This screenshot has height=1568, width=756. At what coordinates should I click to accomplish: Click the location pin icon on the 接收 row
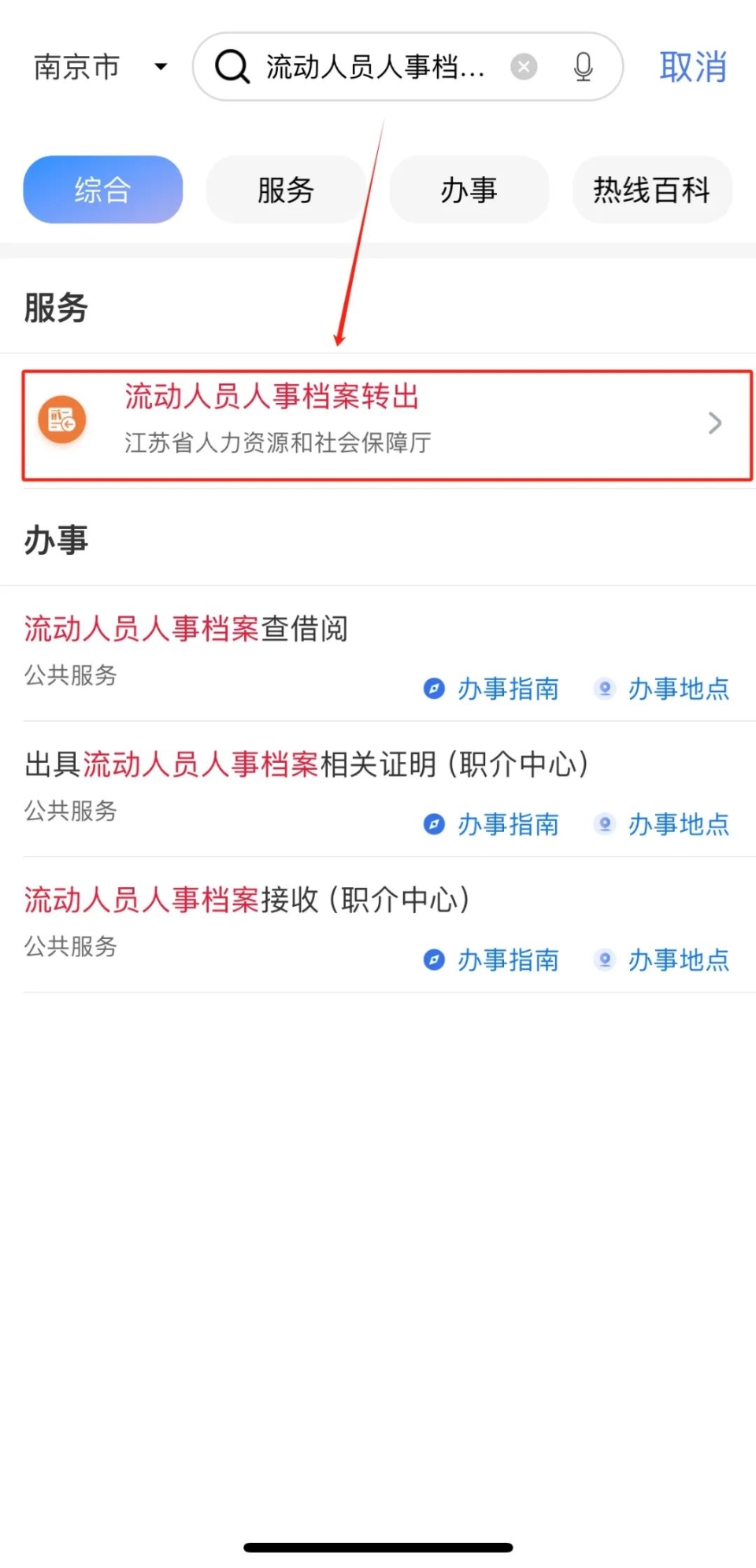(x=605, y=960)
